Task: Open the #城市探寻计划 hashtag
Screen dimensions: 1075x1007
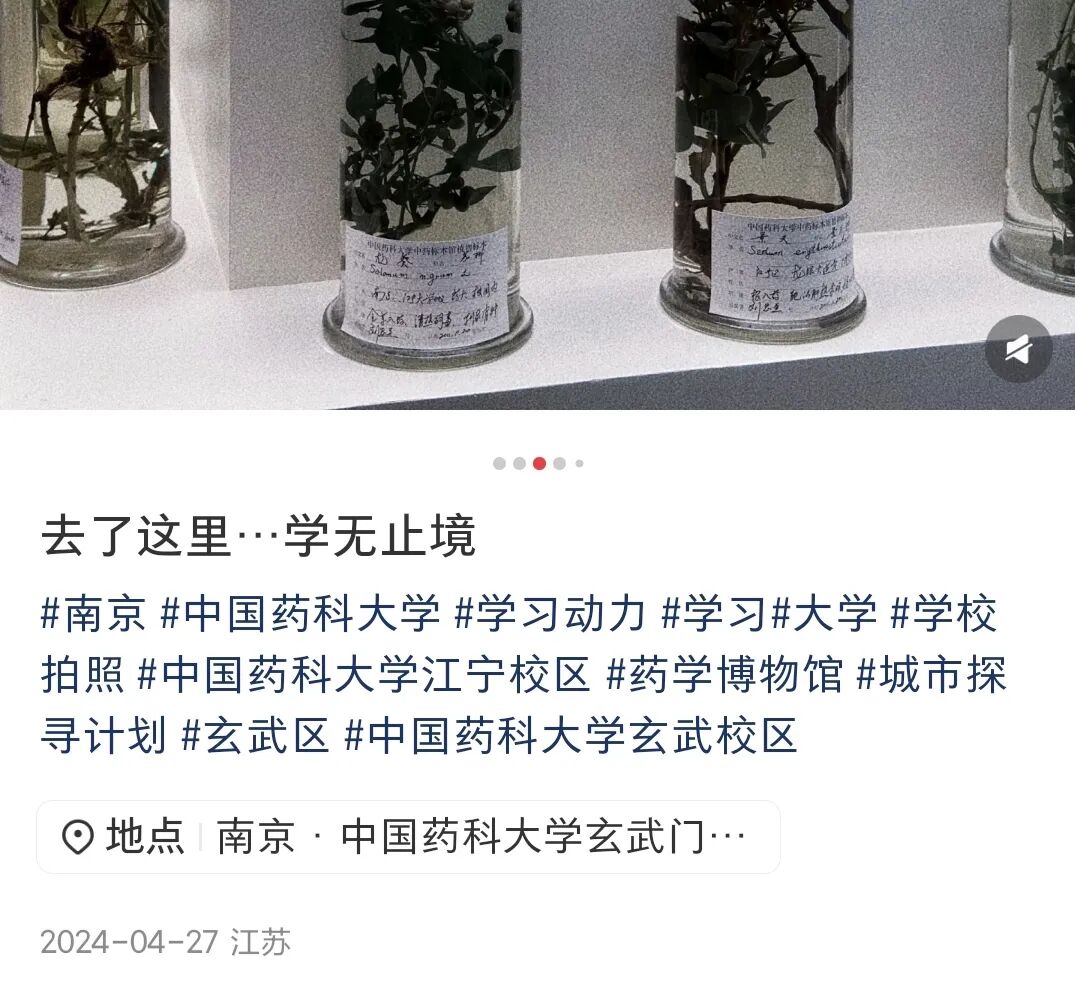Action: [x=932, y=675]
